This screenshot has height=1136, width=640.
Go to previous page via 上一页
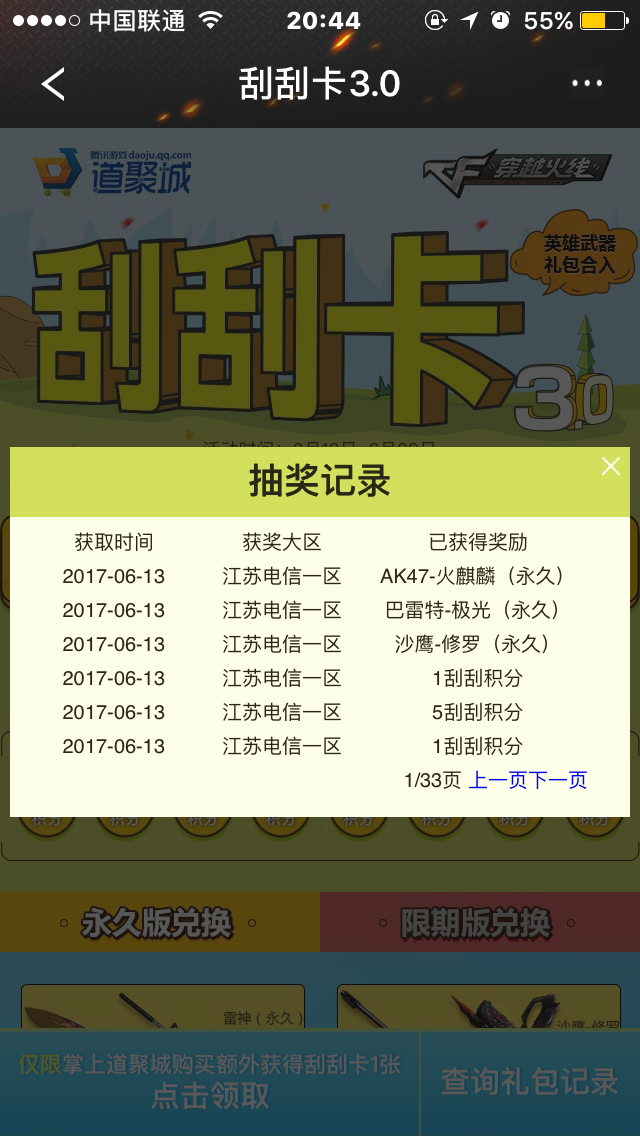coord(499,780)
